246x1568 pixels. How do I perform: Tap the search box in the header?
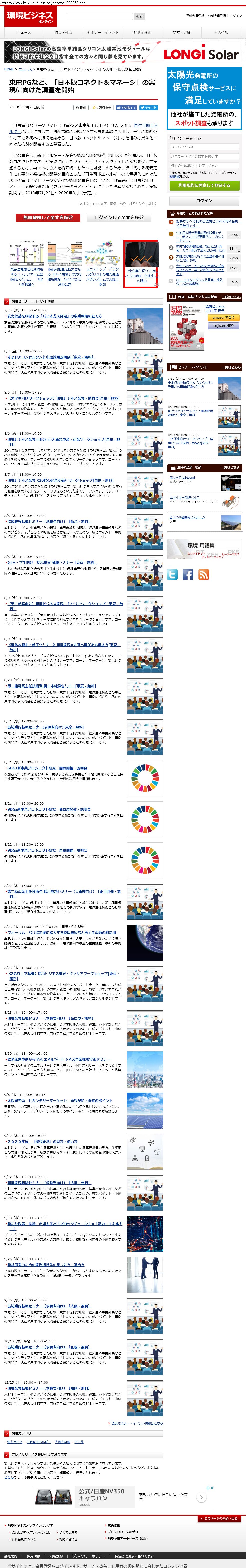100,17
